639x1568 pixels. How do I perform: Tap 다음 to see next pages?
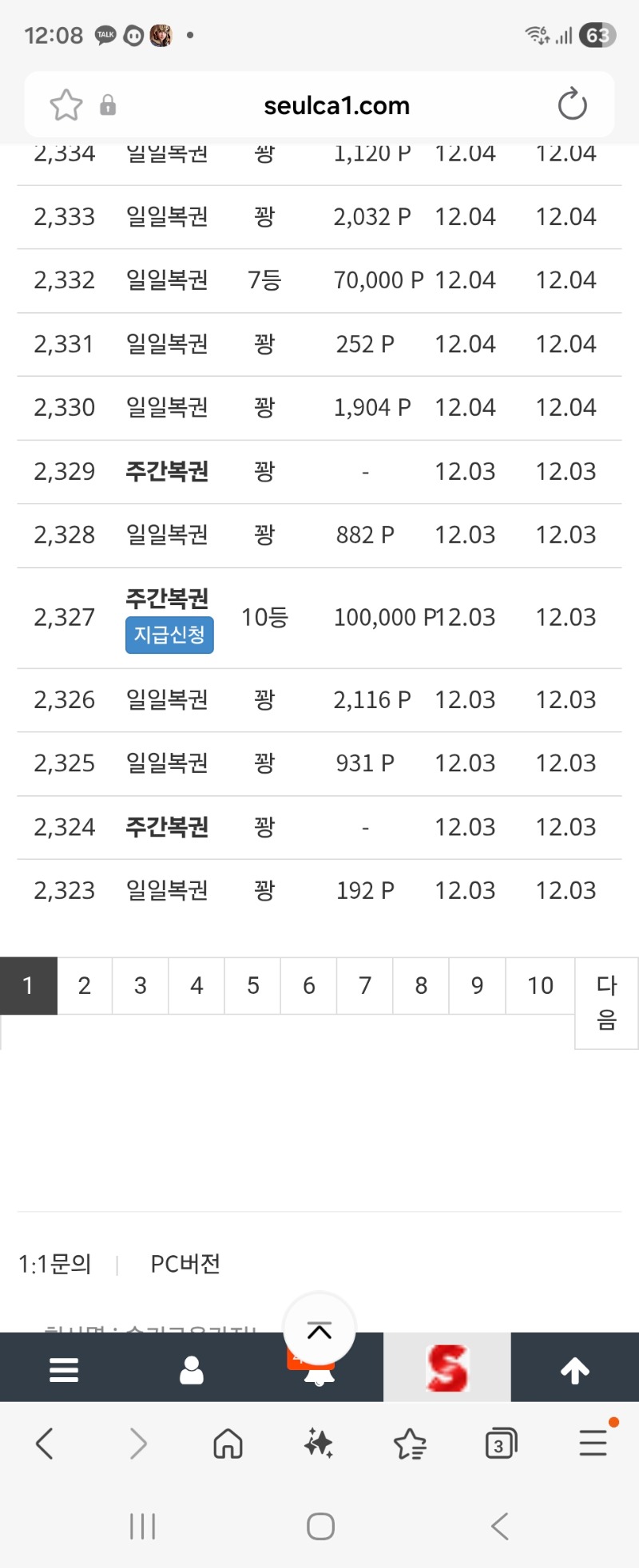[606, 1003]
